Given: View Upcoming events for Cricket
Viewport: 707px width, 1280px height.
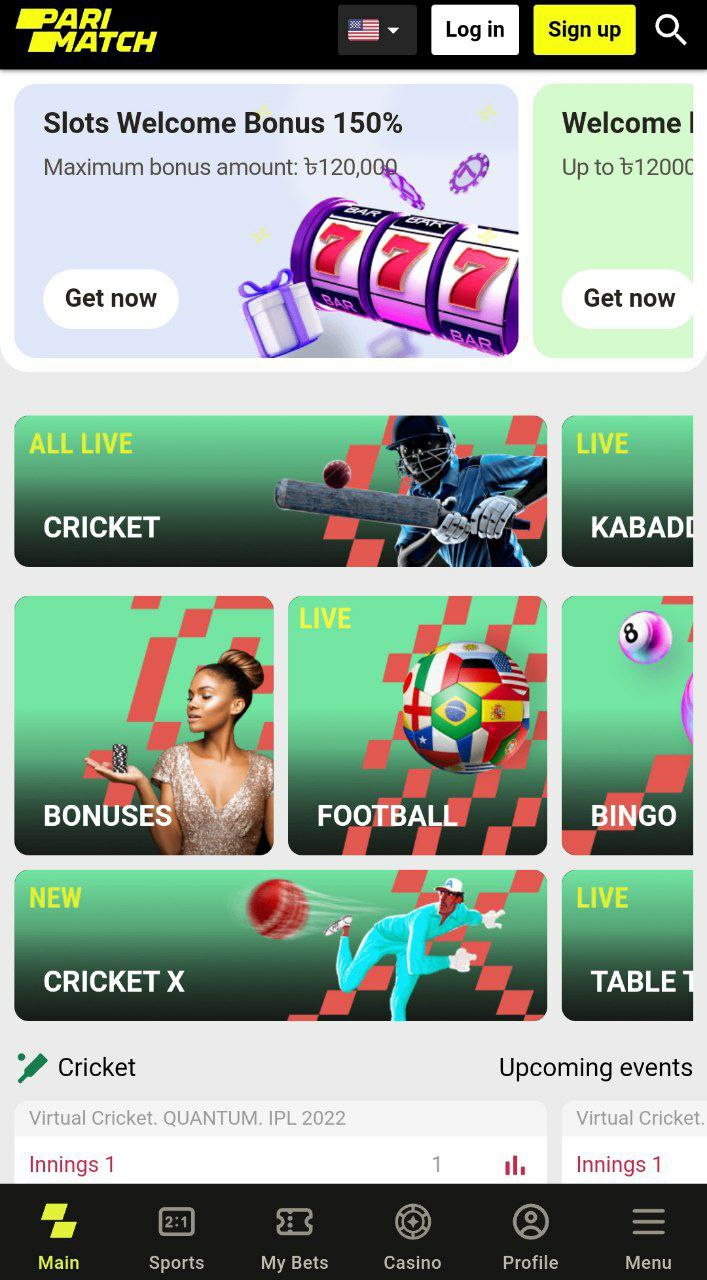Looking at the screenshot, I should click(x=596, y=1067).
